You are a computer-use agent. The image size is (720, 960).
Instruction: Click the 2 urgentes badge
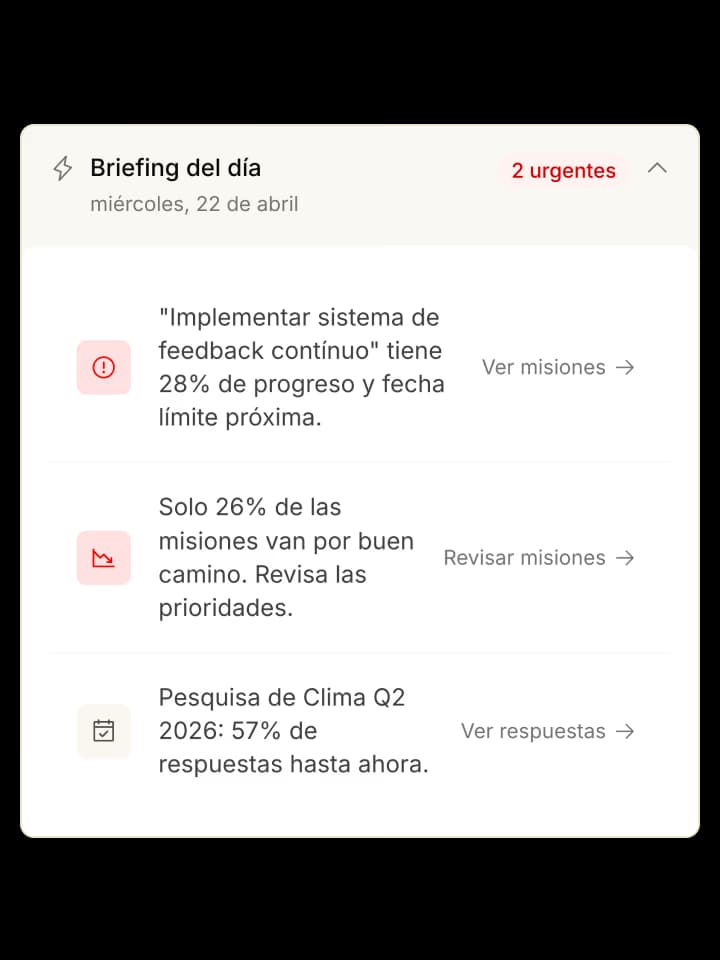pos(563,171)
